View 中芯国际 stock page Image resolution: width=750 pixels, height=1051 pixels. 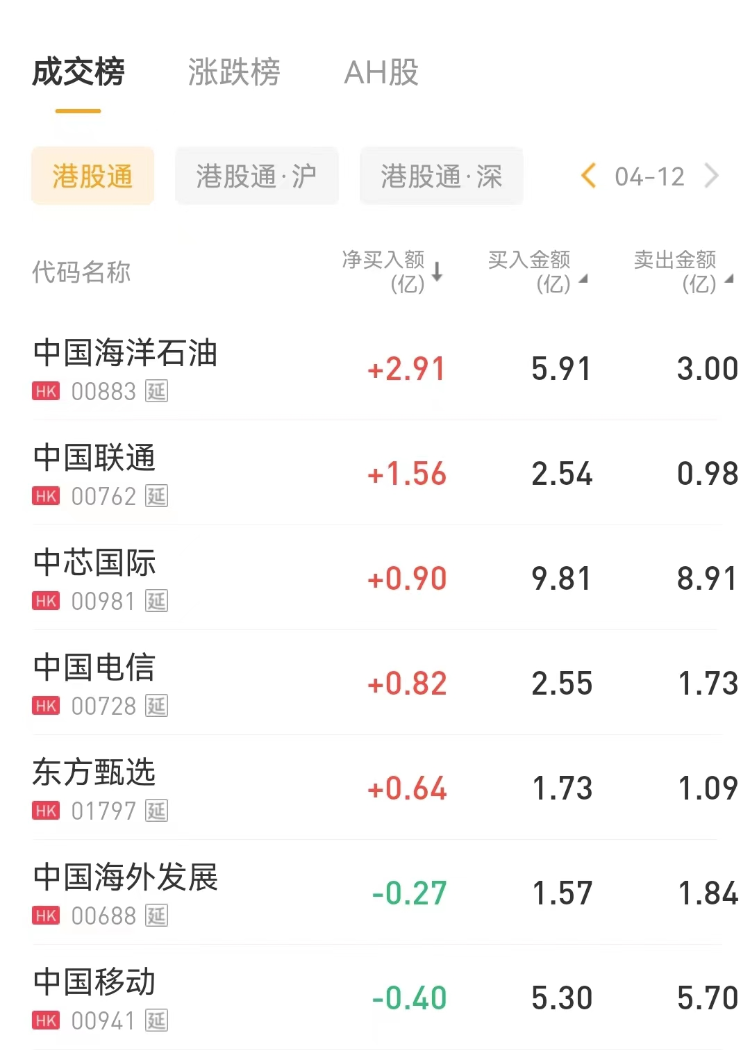click(95, 578)
